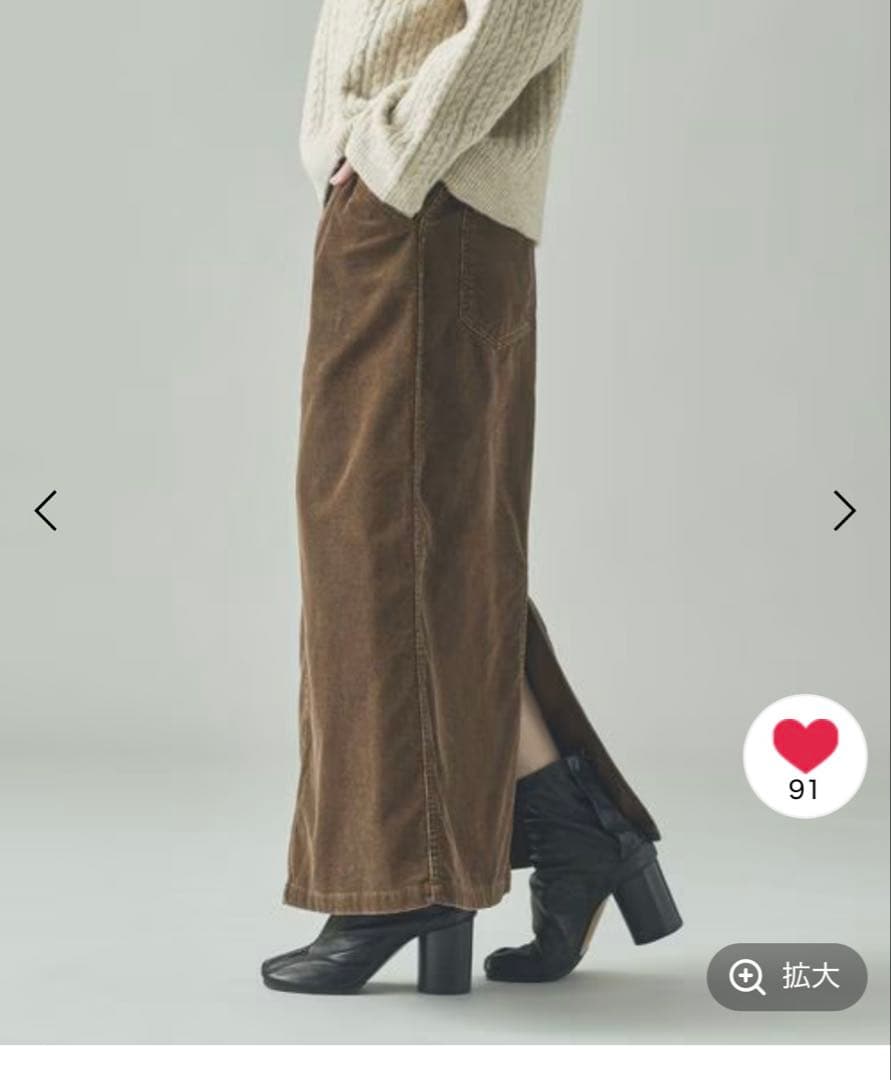This screenshot has width=891, height=1080.
Task: Show the next product photo
Action: pyautogui.click(x=844, y=510)
